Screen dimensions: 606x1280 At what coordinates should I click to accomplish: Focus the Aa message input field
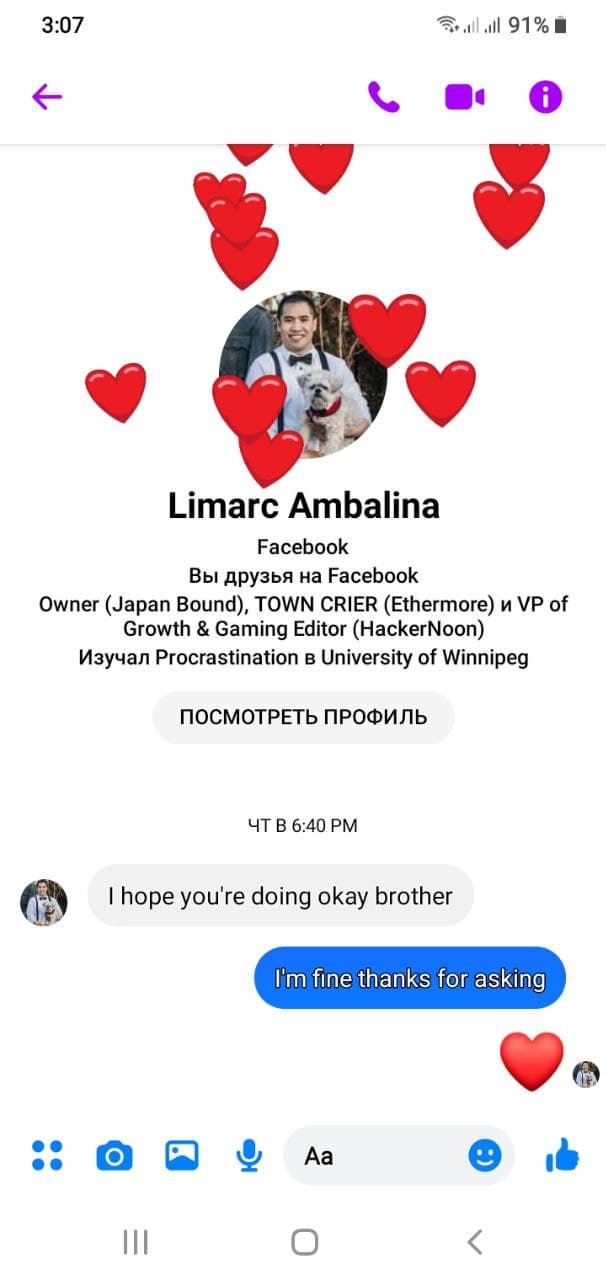(380, 1156)
